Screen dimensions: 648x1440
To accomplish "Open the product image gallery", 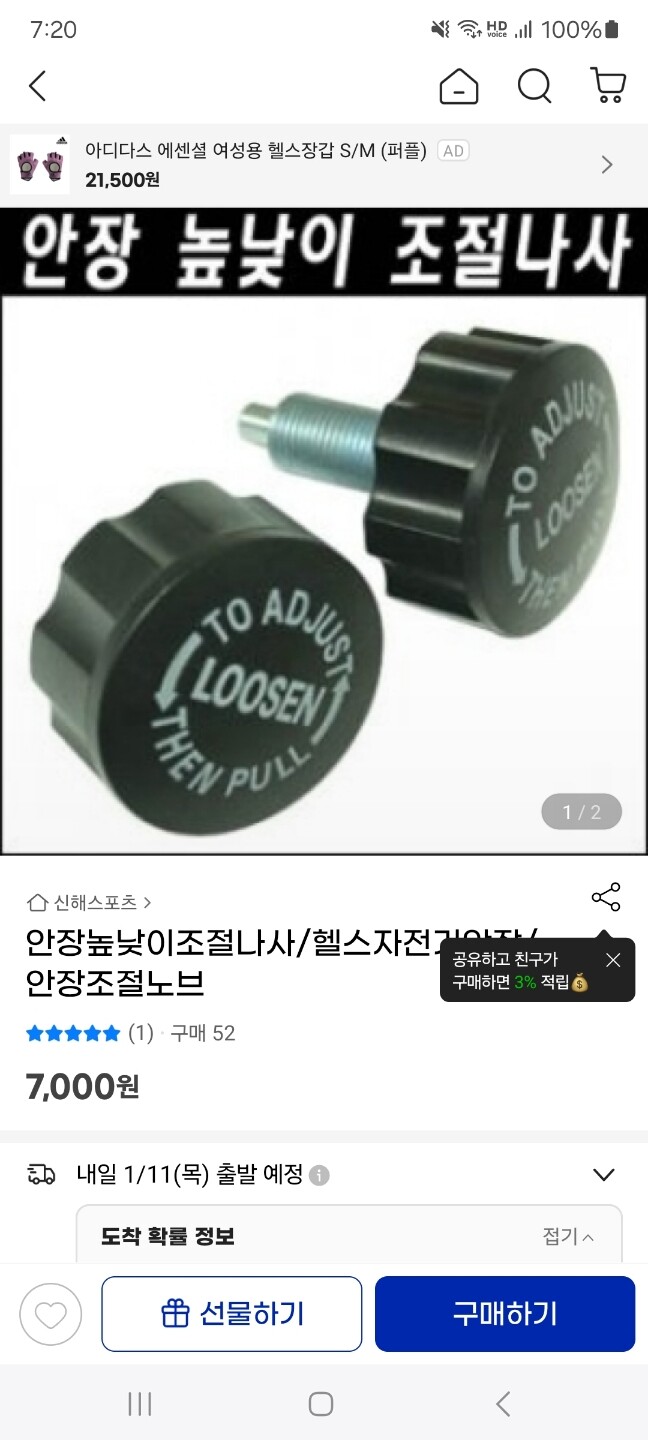I will coord(324,531).
